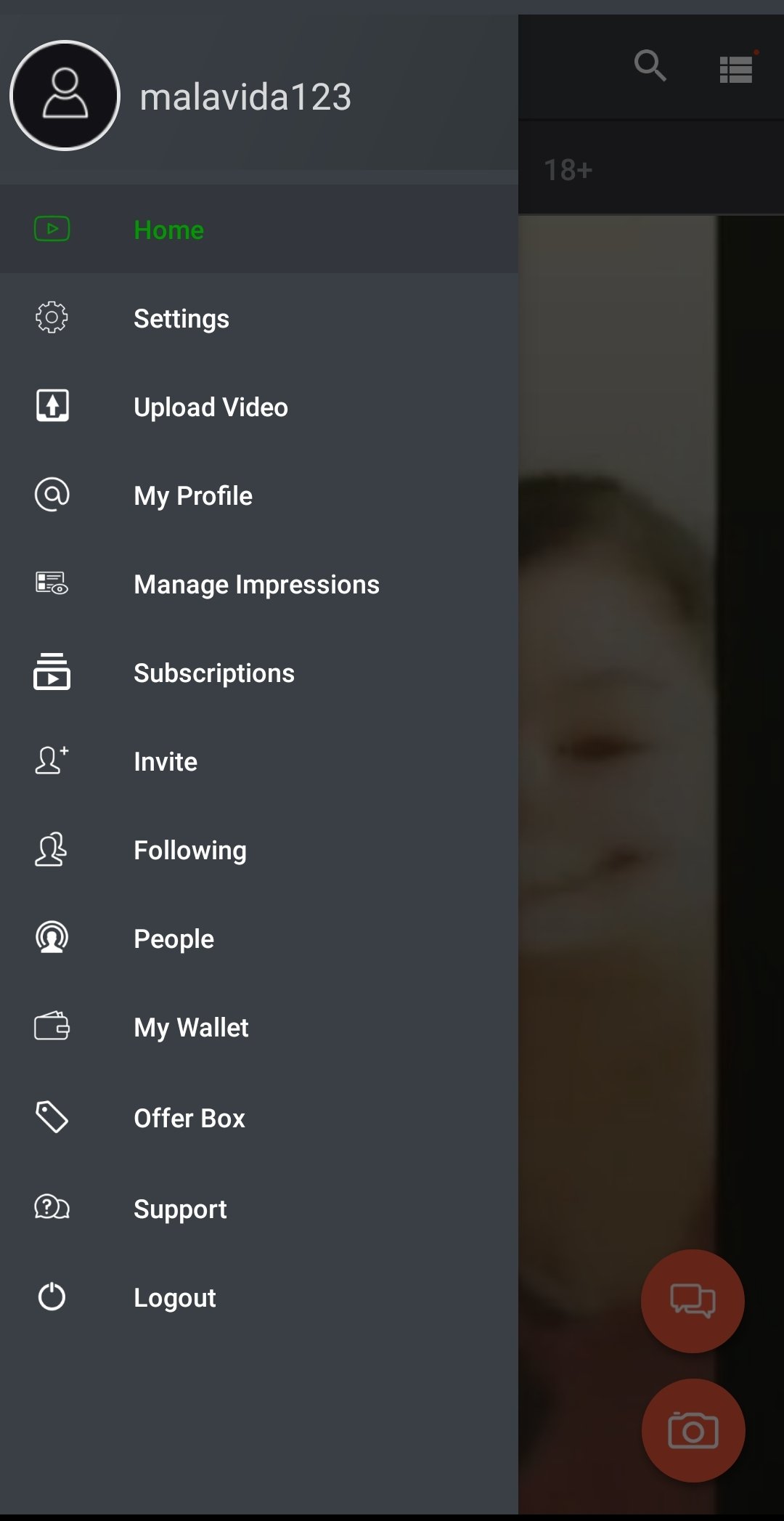Open the chat floating button
This screenshot has height=1521, width=784.
coord(693,1300)
